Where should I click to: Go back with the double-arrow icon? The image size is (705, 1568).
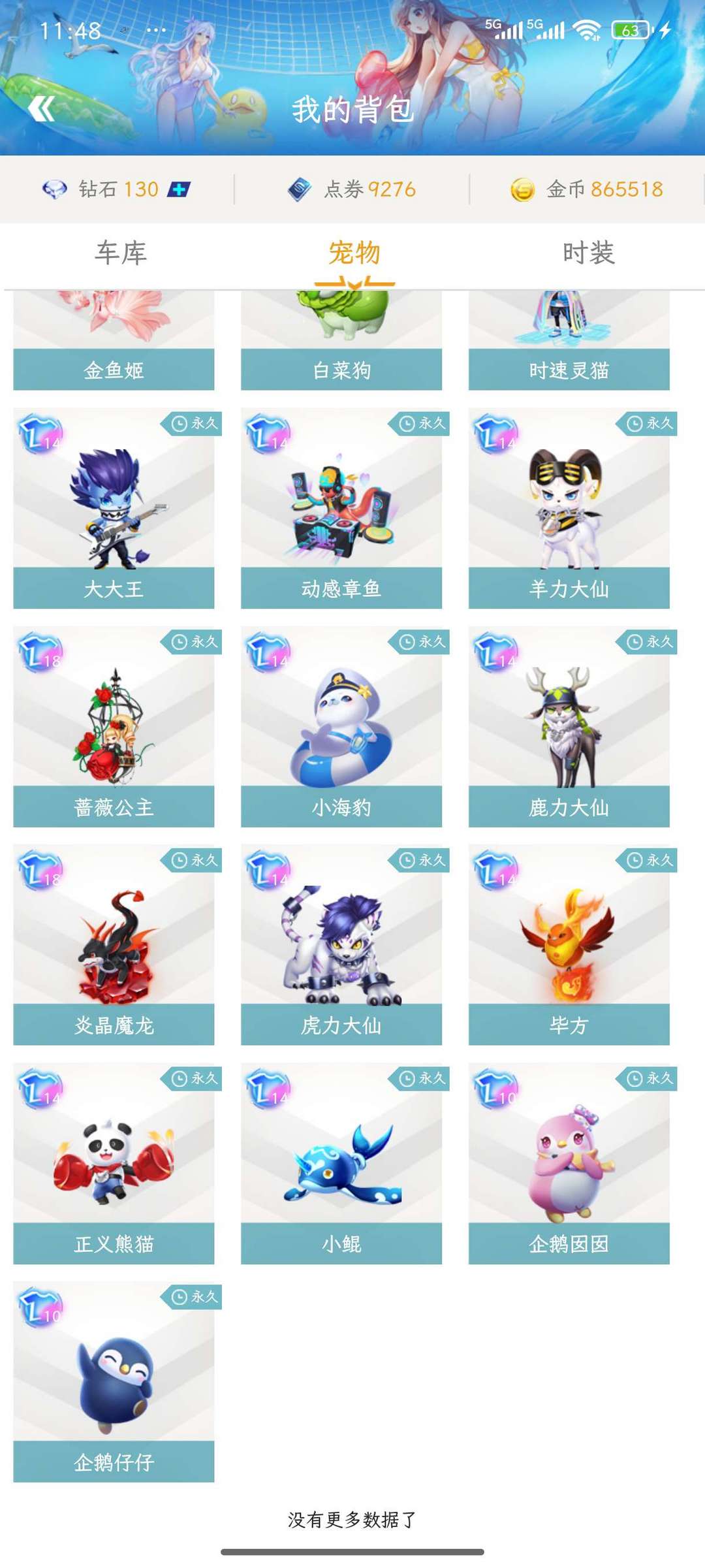(42, 108)
